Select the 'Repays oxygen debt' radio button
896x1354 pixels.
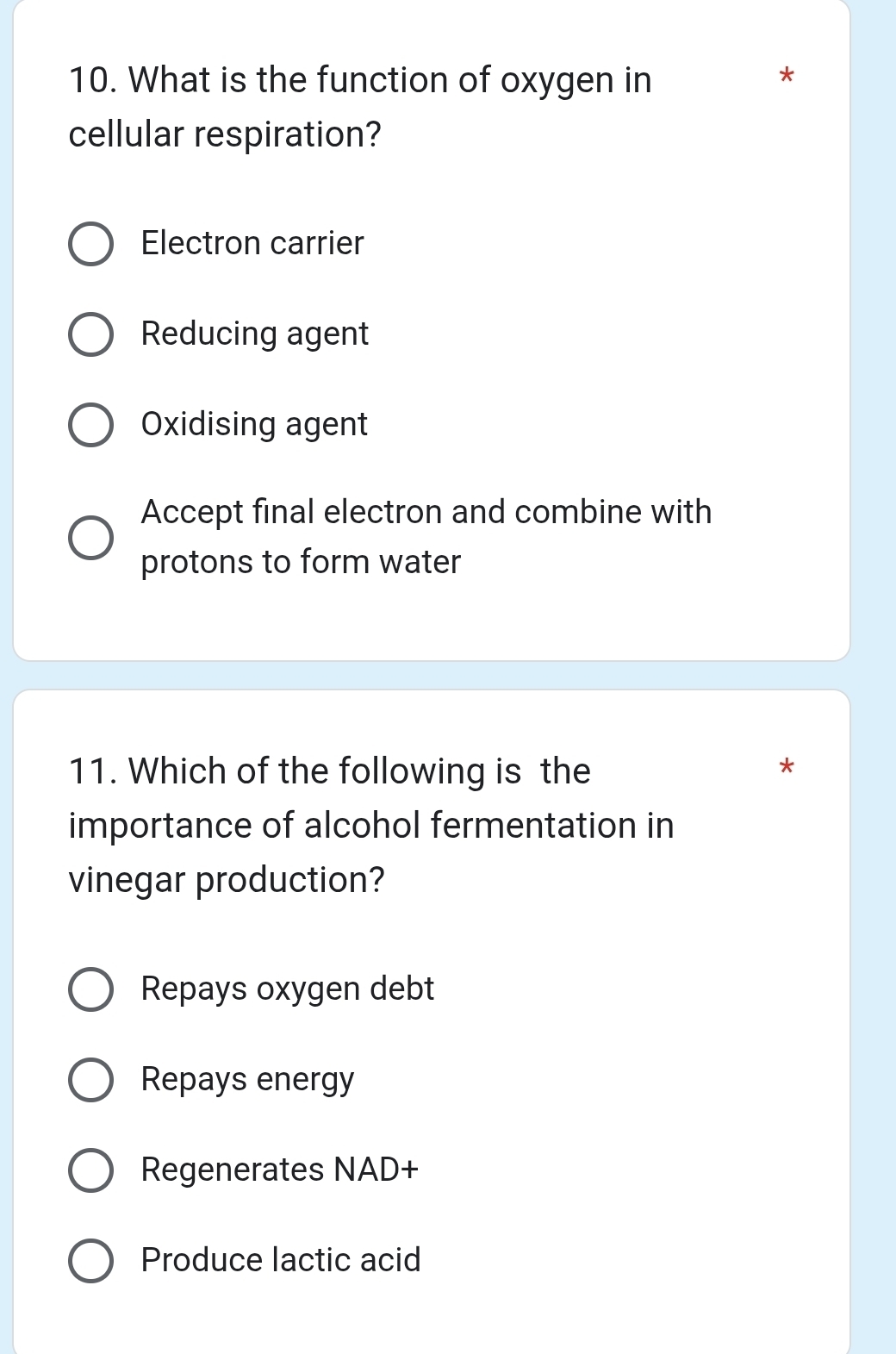click(x=91, y=989)
